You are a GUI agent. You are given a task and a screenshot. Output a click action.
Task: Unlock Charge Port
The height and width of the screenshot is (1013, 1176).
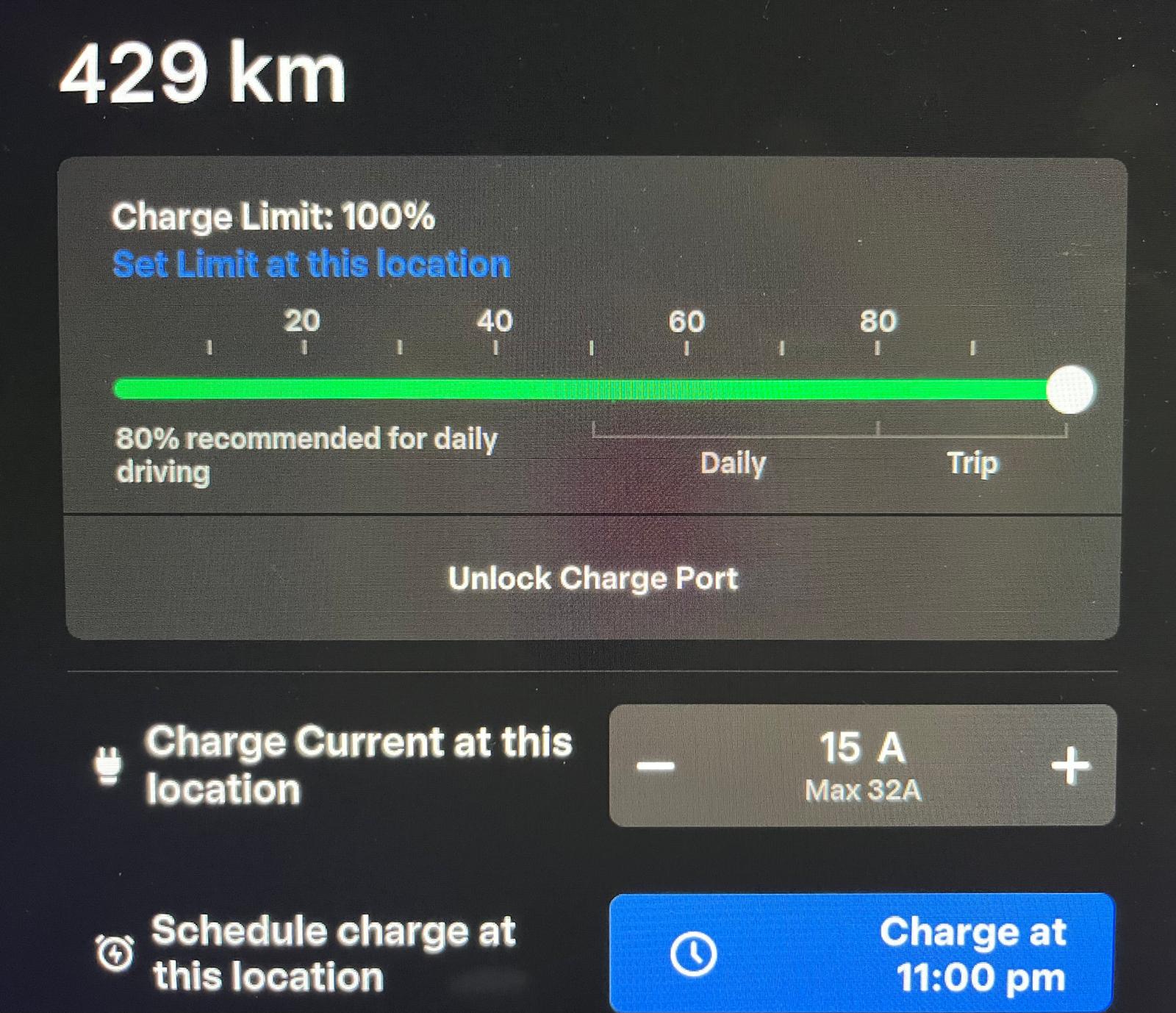pos(592,579)
